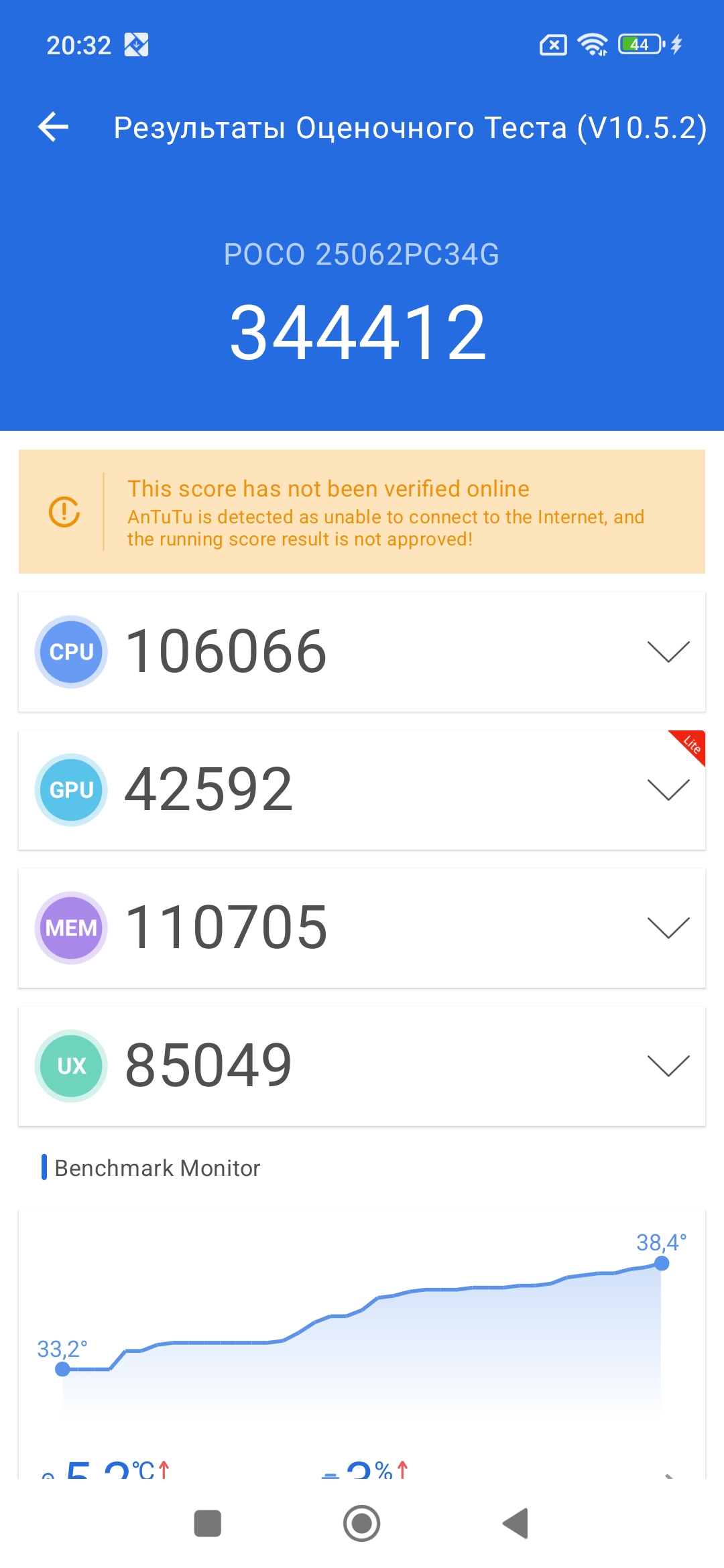Open recent apps from navigation bar
Image resolution: width=724 pixels, height=1568 pixels.
(208, 1523)
